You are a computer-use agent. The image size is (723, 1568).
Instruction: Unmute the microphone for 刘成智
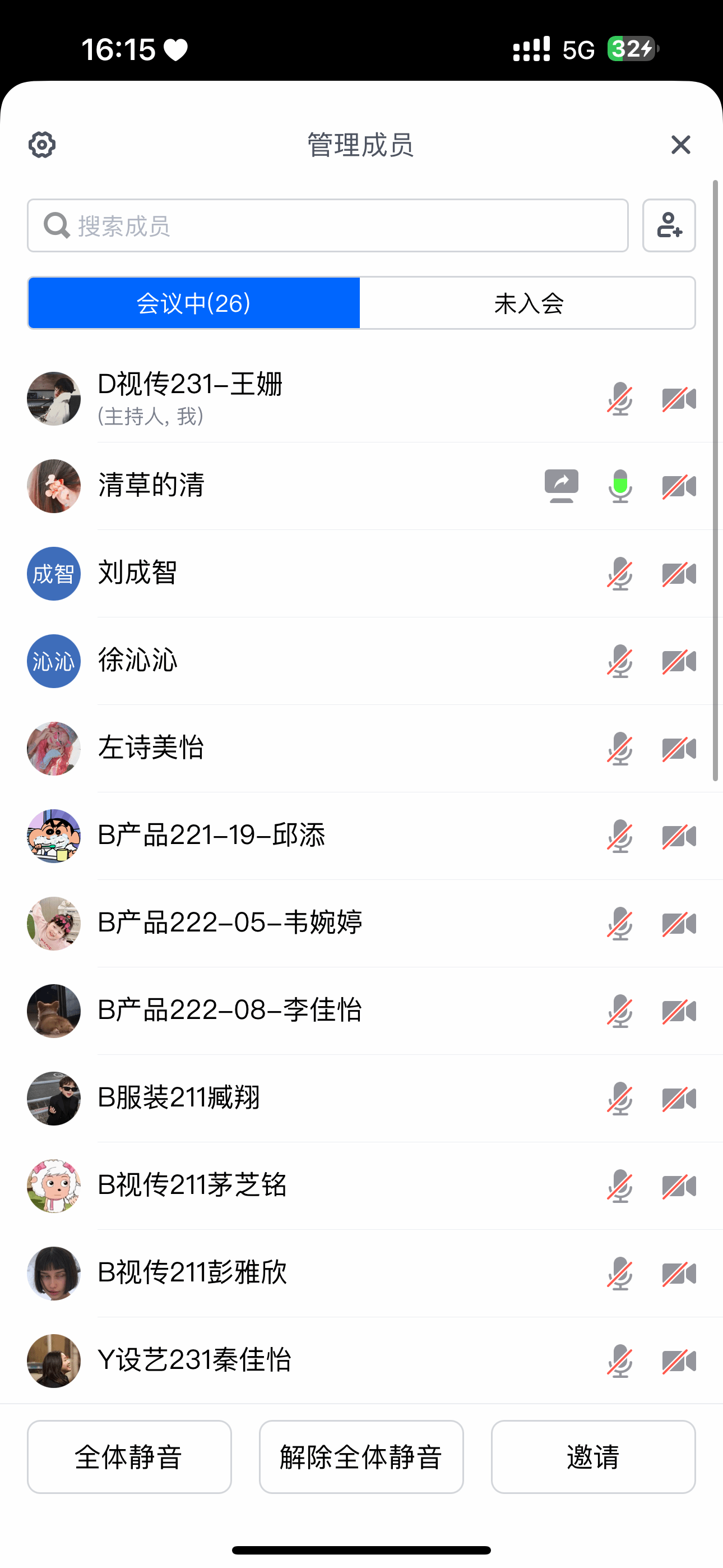click(x=619, y=574)
